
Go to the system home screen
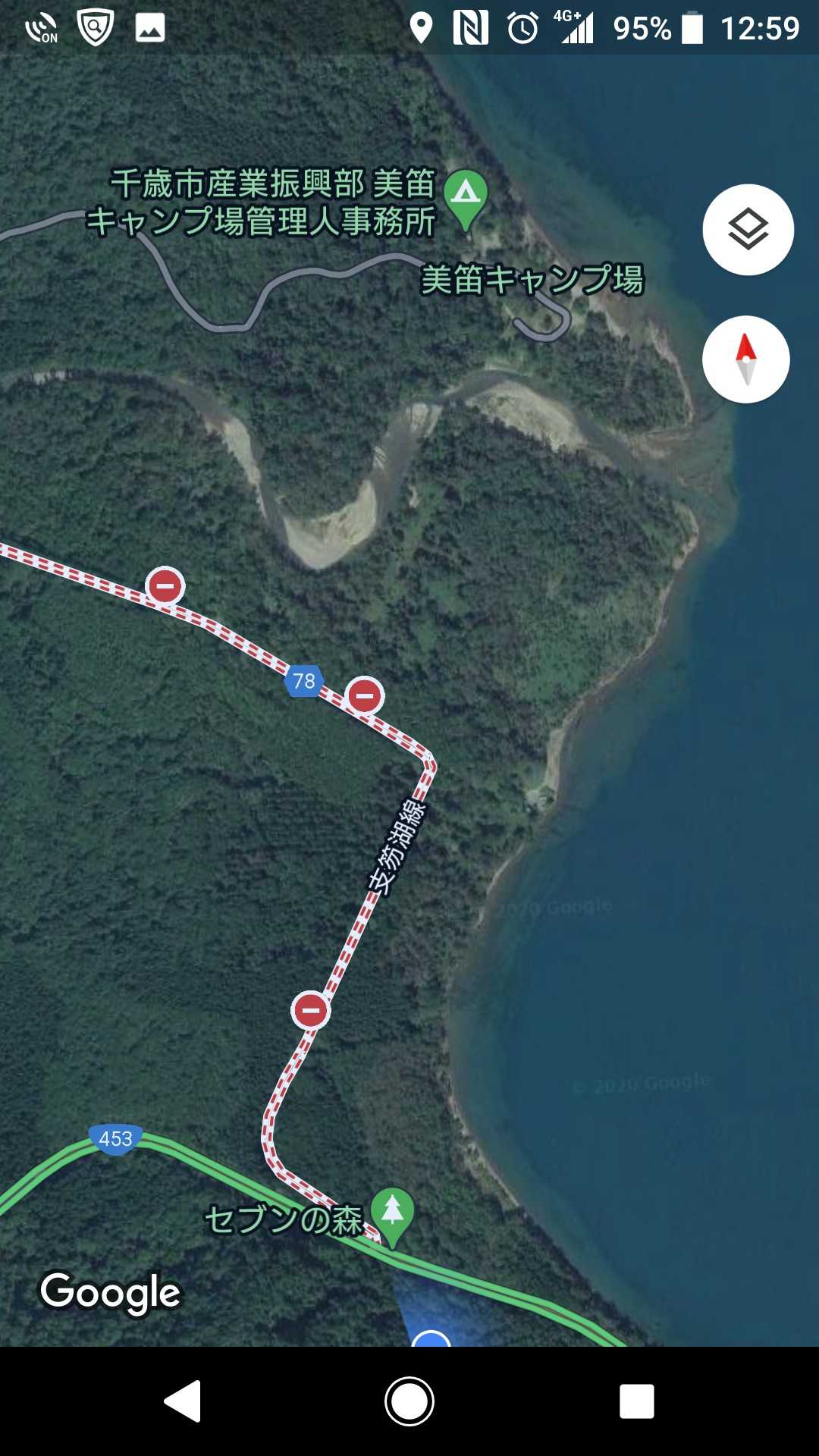tap(409, 1401)
